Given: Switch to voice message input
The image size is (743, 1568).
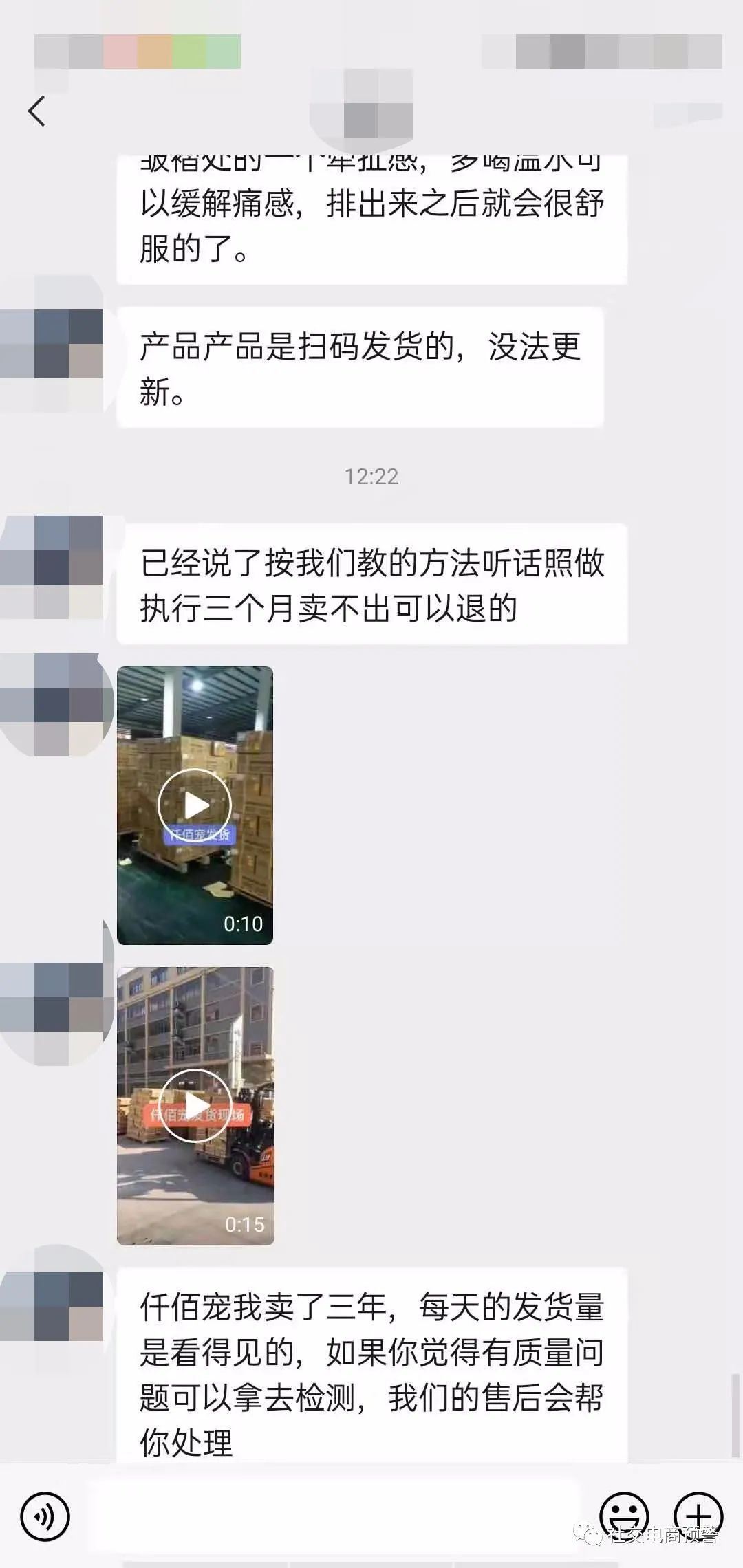Looking at the screenshot, I should [45, 1516].
